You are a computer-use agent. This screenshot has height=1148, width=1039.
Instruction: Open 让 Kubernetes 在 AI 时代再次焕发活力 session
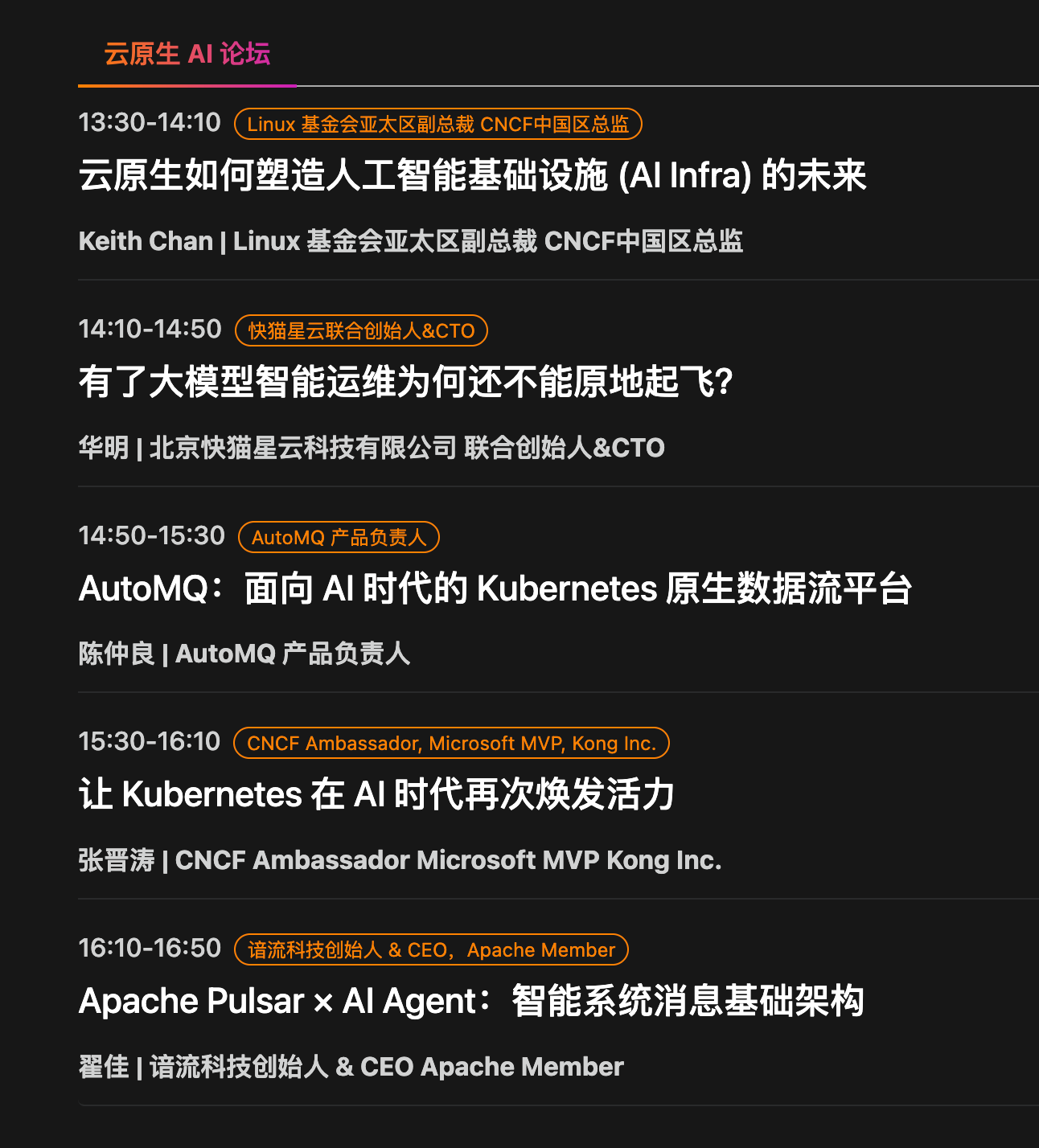click(376, 794)
